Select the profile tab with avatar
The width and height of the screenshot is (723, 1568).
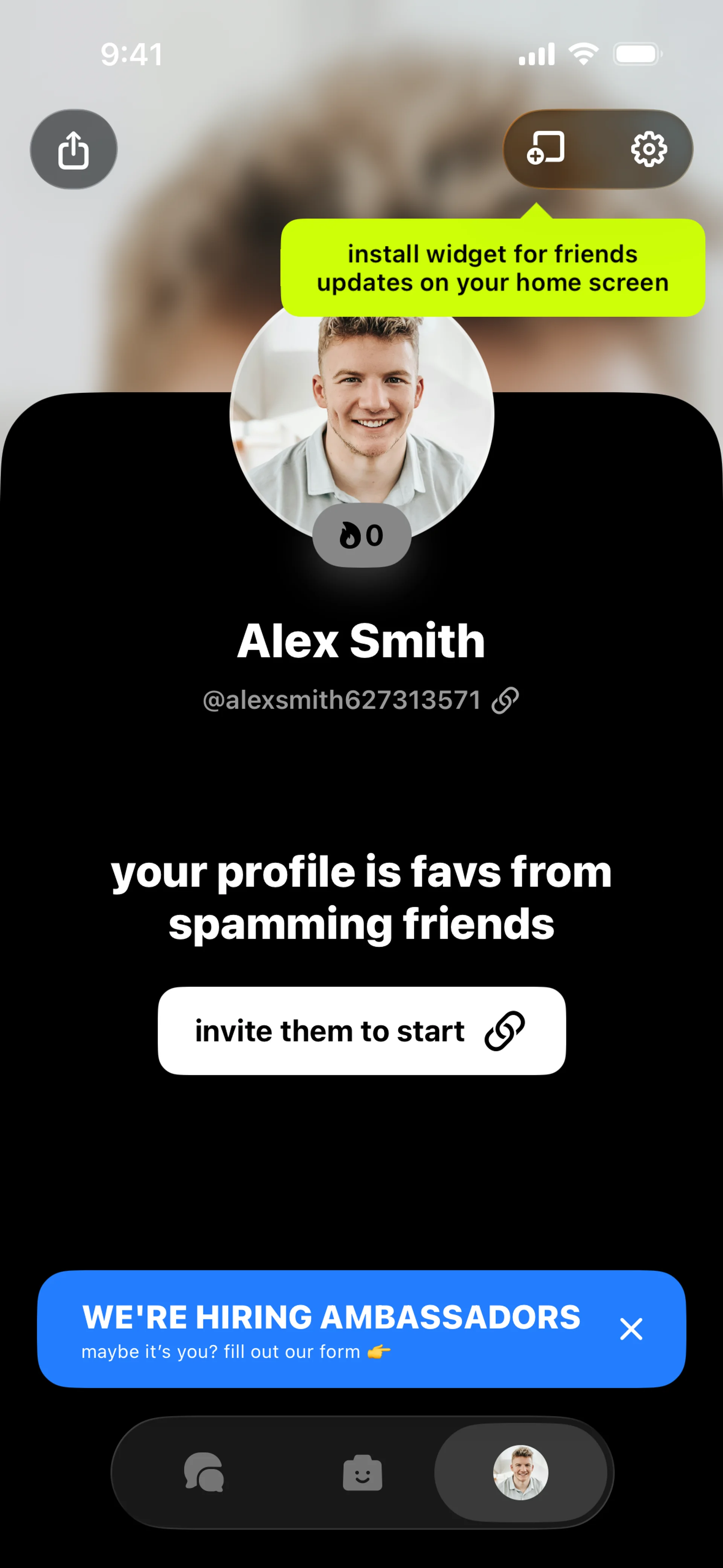coord(520,1473)
